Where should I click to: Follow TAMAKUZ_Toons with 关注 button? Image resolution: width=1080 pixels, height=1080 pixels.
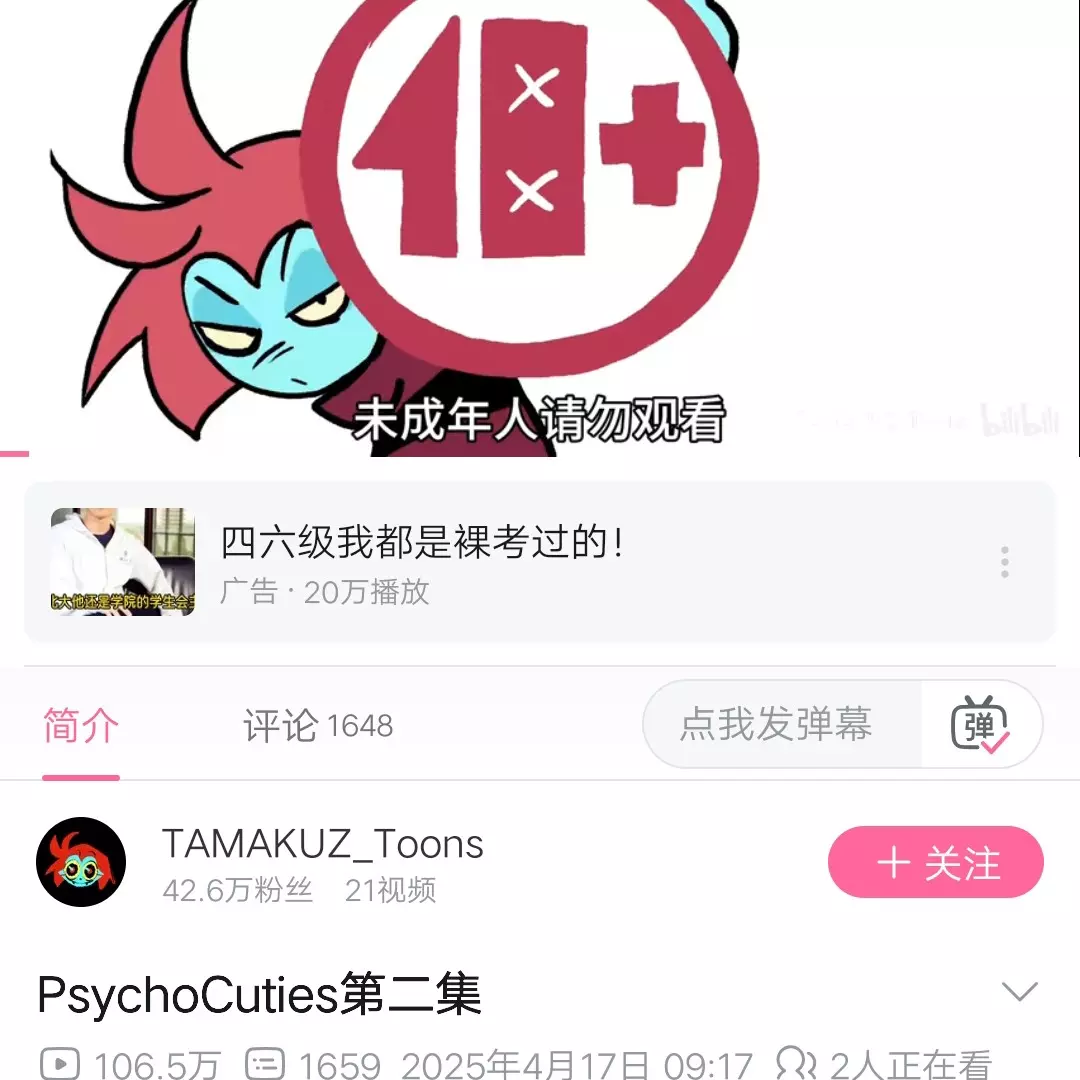[935, 862]
